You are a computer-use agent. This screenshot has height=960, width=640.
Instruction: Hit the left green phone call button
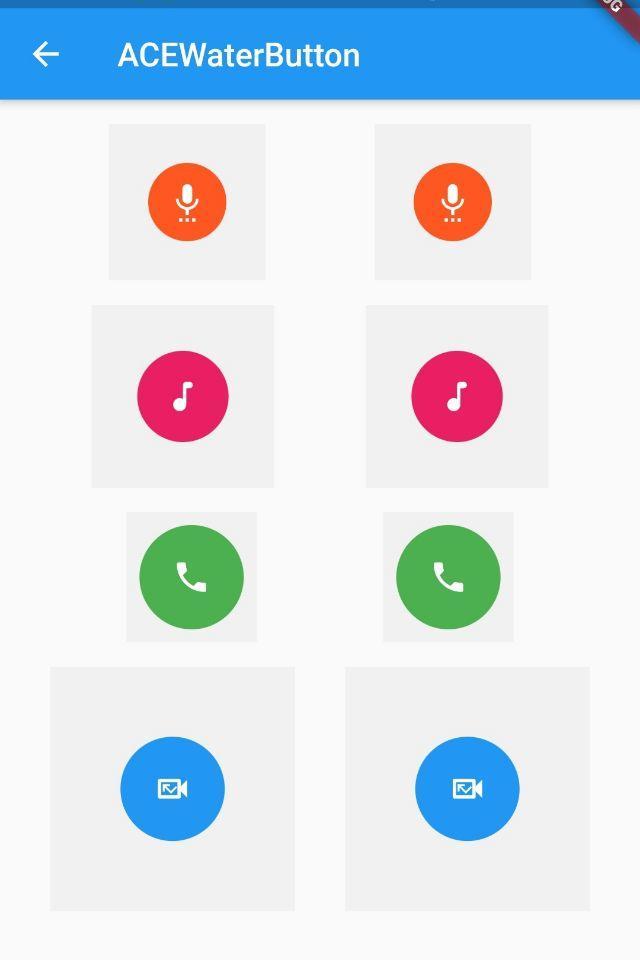(x=191, y=577)
